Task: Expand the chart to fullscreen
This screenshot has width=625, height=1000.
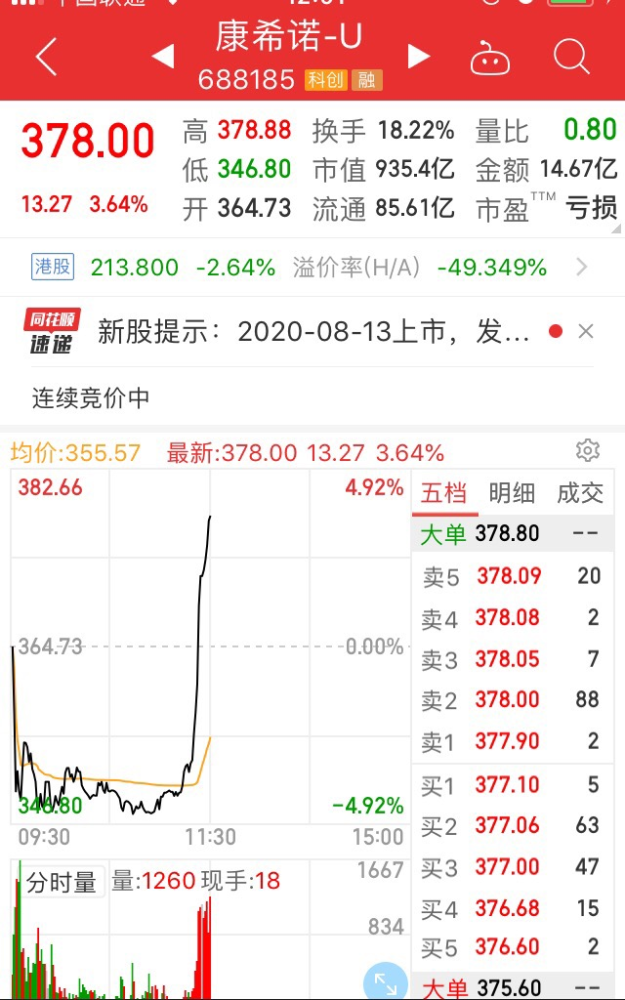Action: coord(385,982)
